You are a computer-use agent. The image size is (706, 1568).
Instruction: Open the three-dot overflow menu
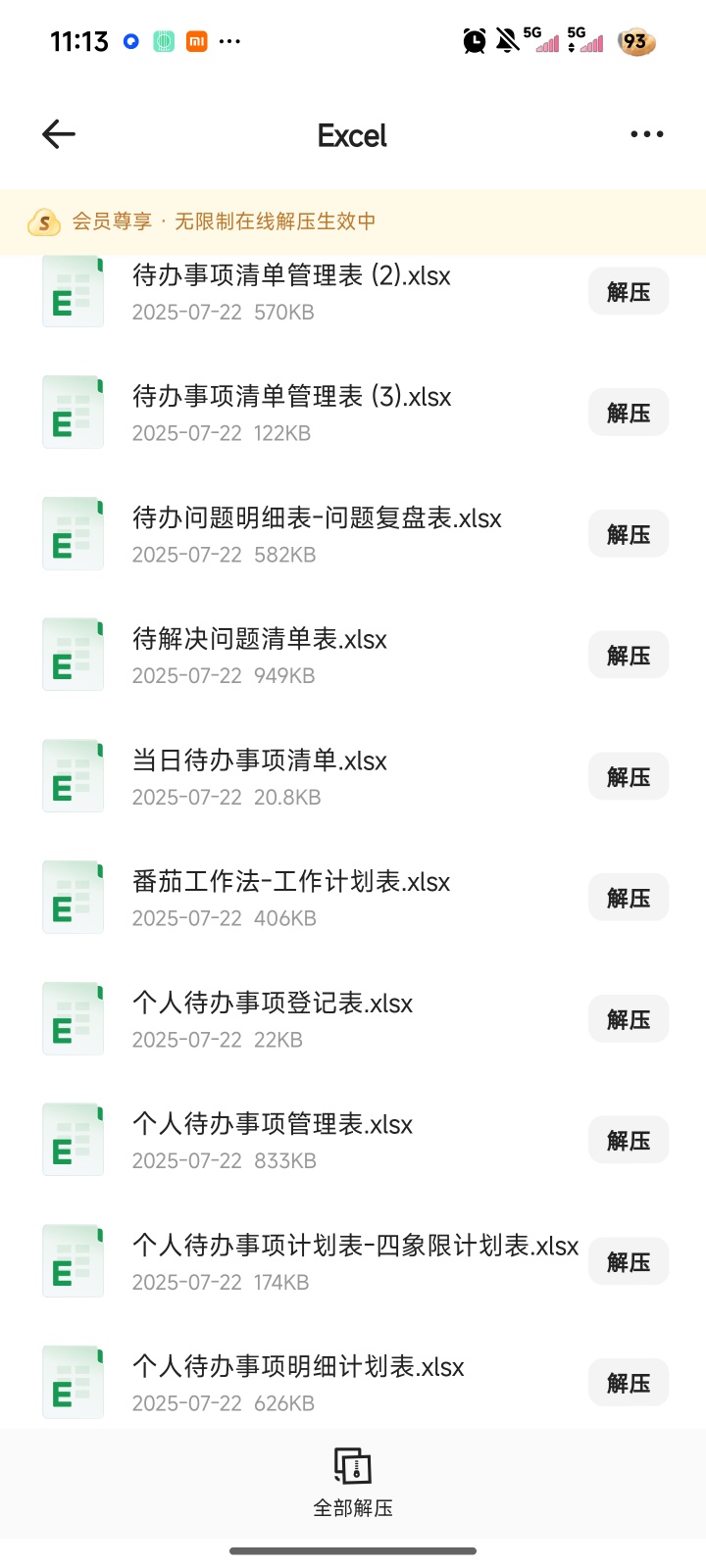tap(647, 134)
